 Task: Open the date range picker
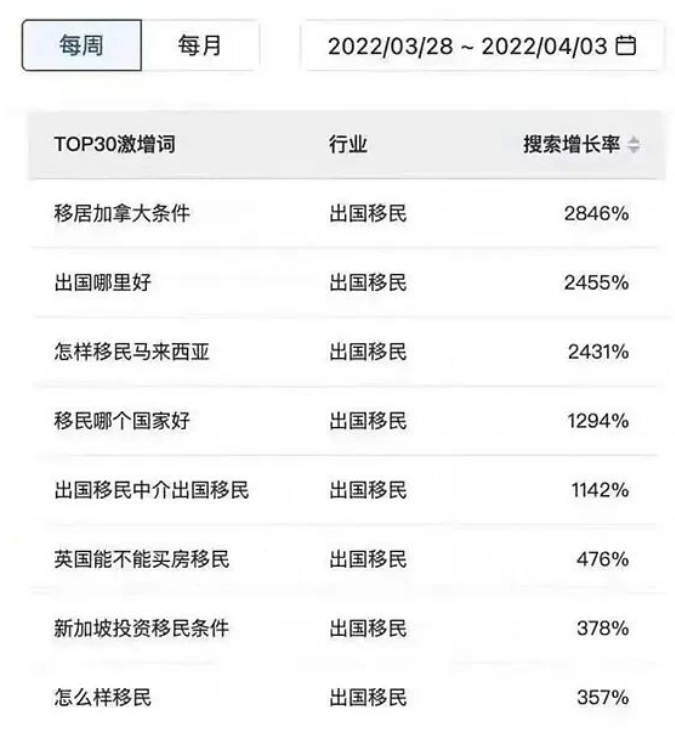(481, 46)
